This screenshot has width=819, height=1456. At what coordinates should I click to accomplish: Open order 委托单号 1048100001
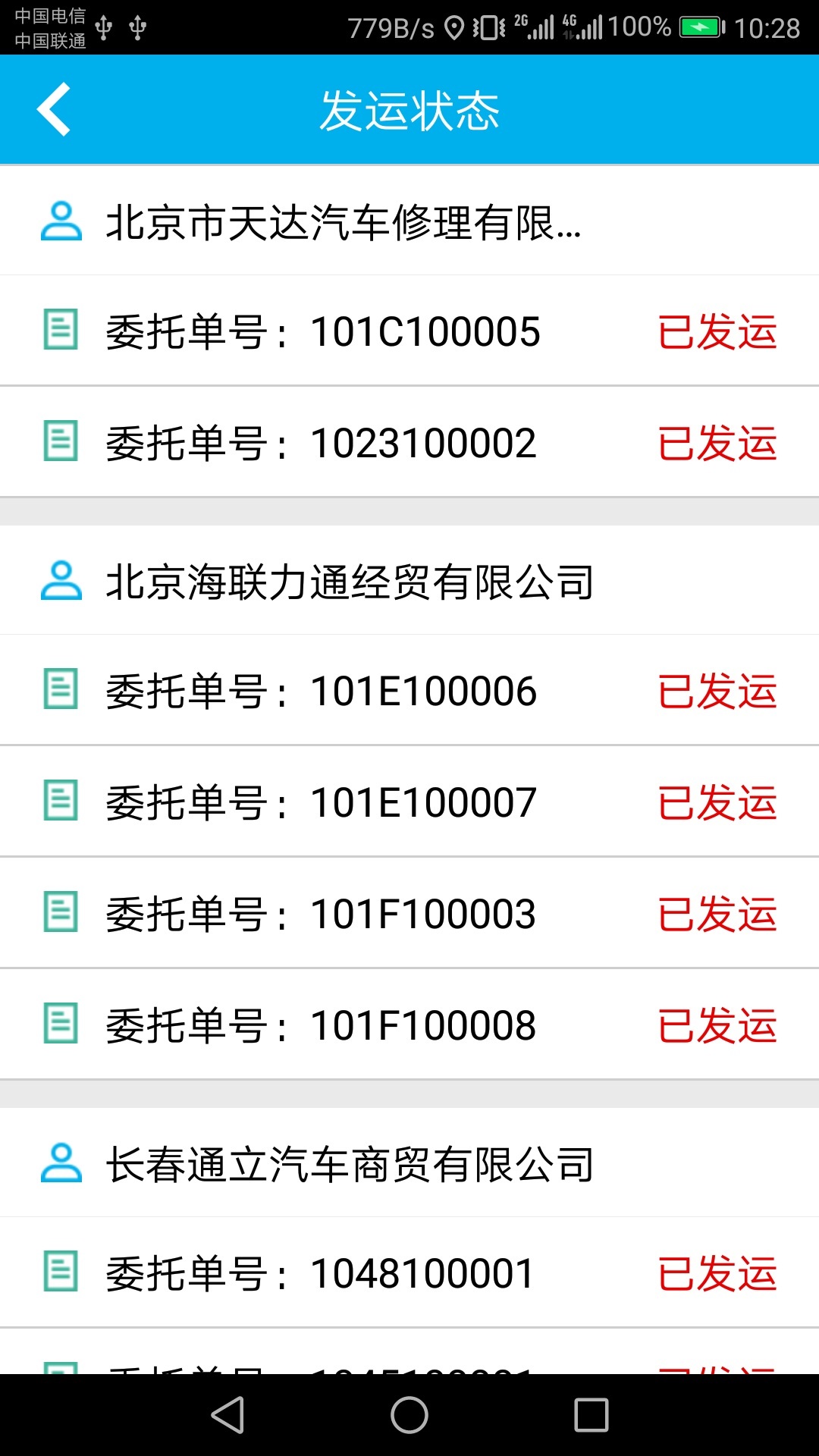click(409, 1273)
